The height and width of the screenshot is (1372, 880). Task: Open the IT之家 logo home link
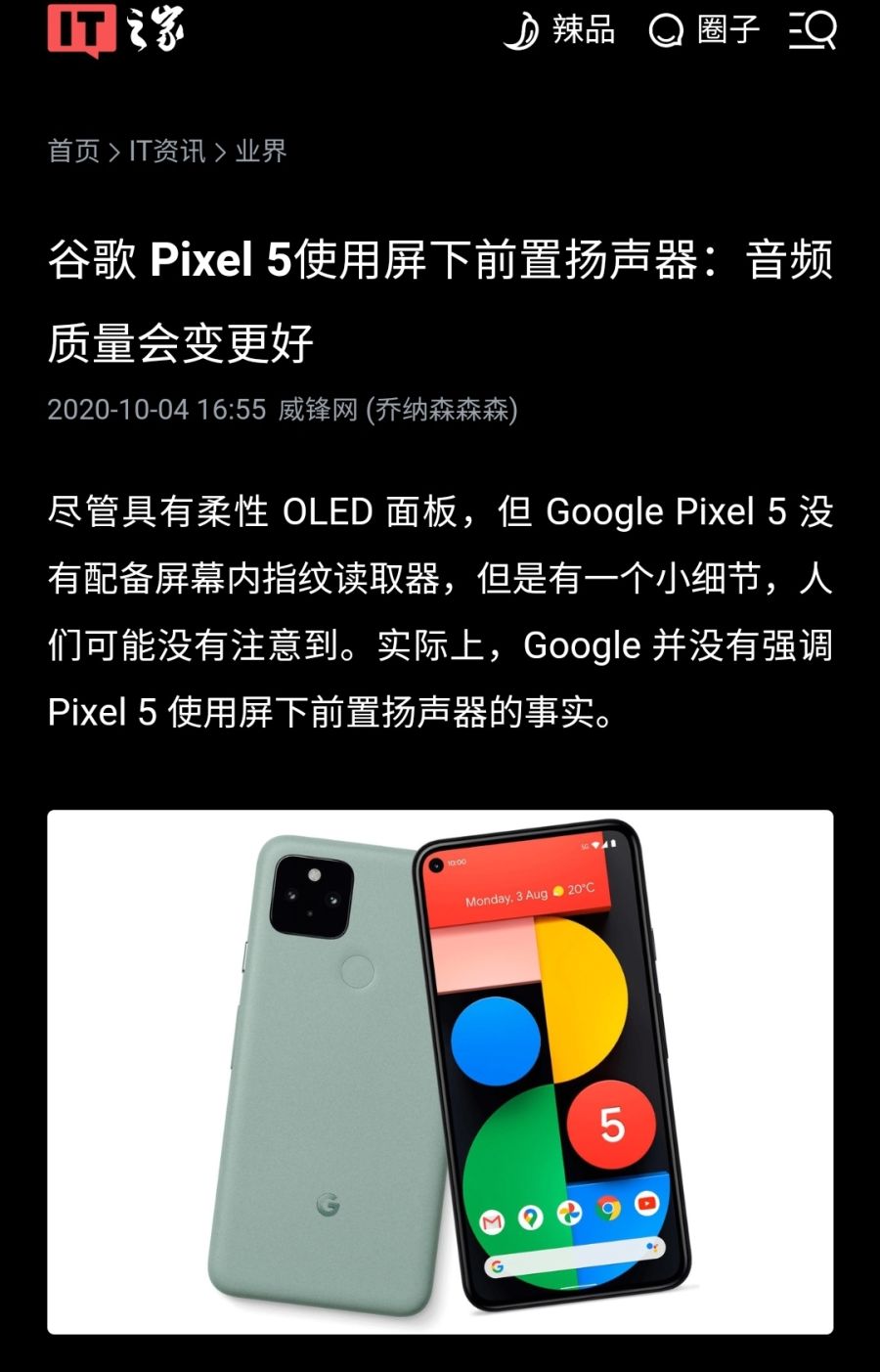click(x=115, y=29)
